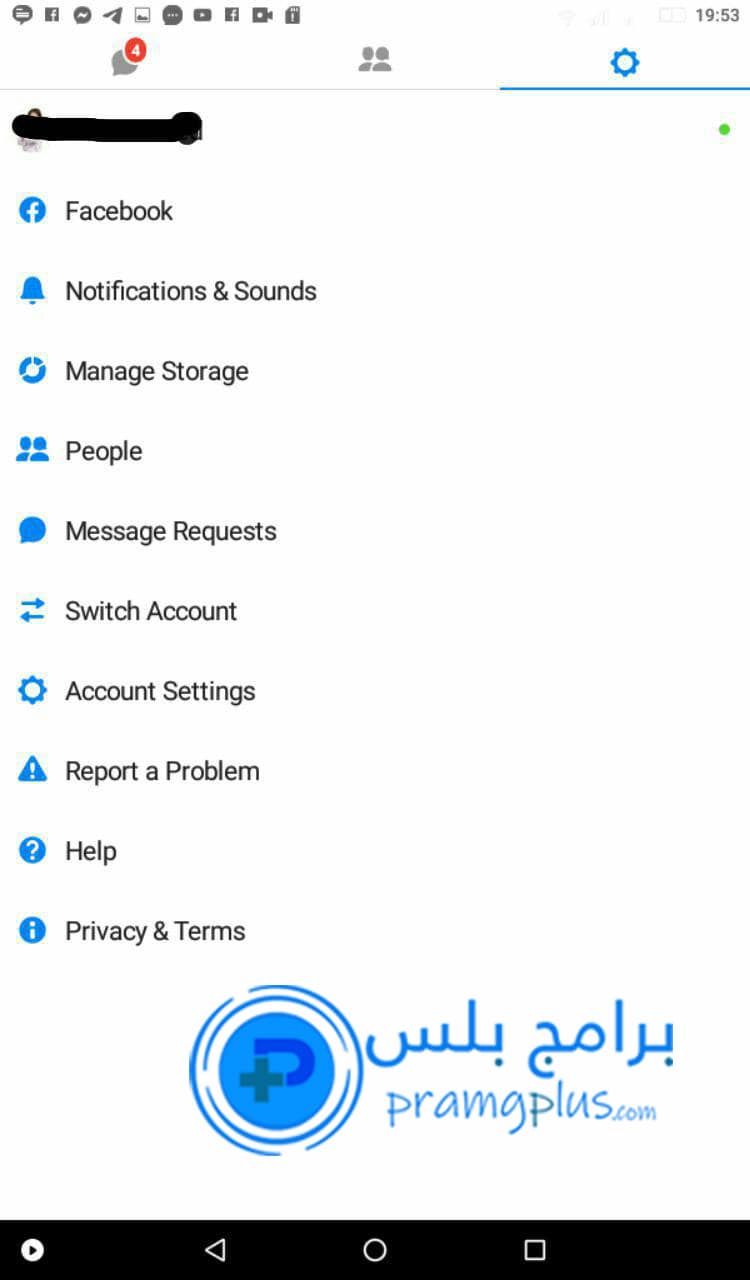Screen dimensions: 750x1280
Task: Open Notifications & Sounds settings
Action: [x=190, y=291]
